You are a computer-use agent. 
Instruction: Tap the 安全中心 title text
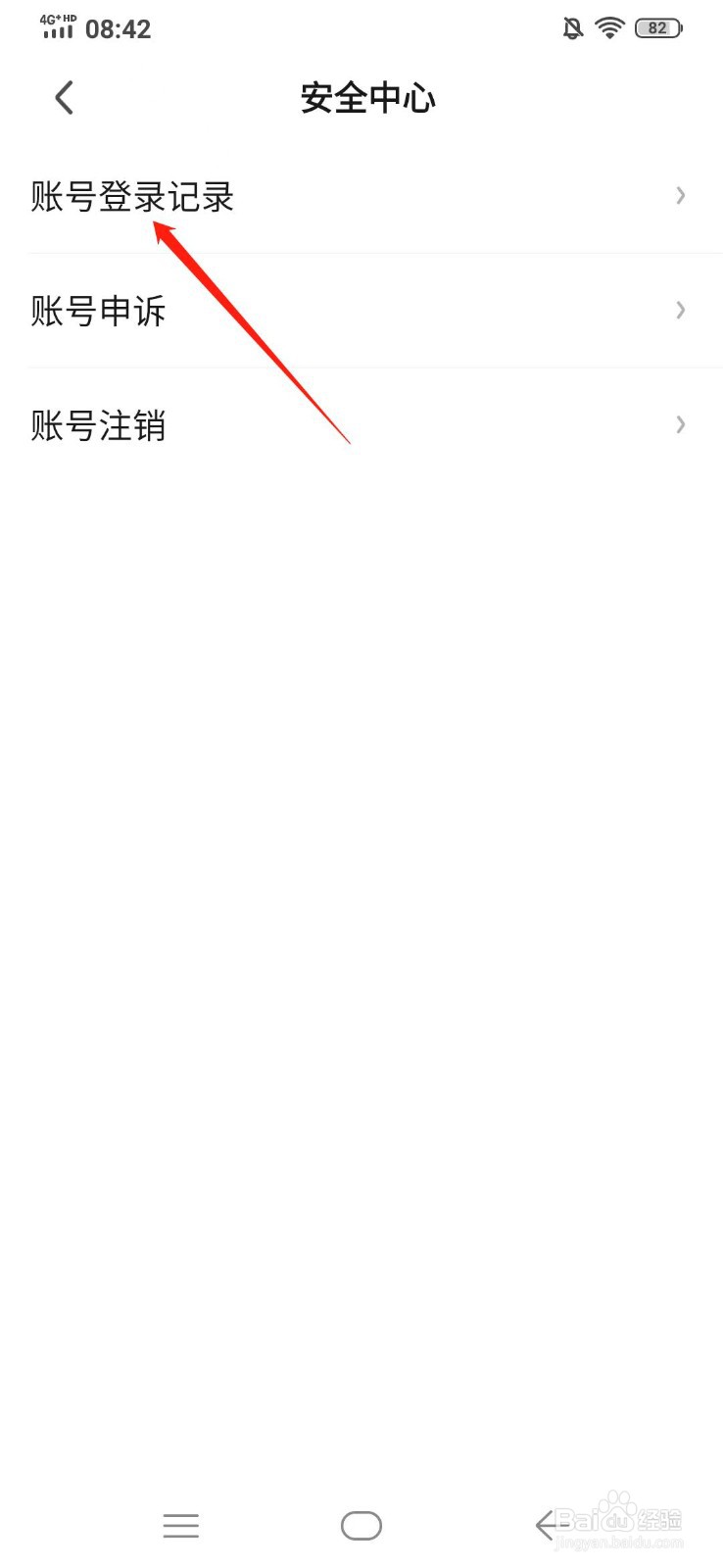[x=367, y=98]
